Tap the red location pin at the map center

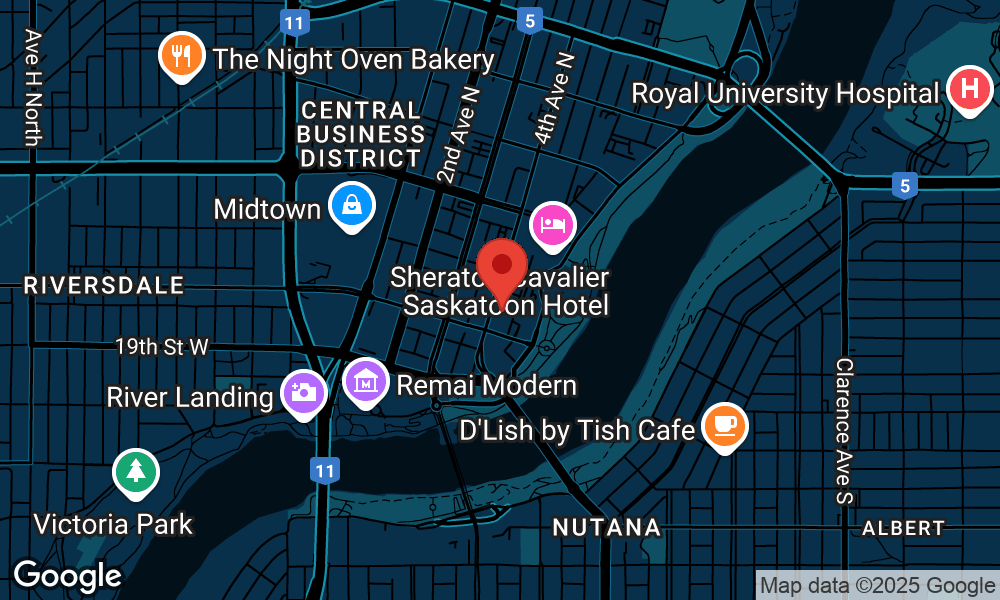(502, 273)
